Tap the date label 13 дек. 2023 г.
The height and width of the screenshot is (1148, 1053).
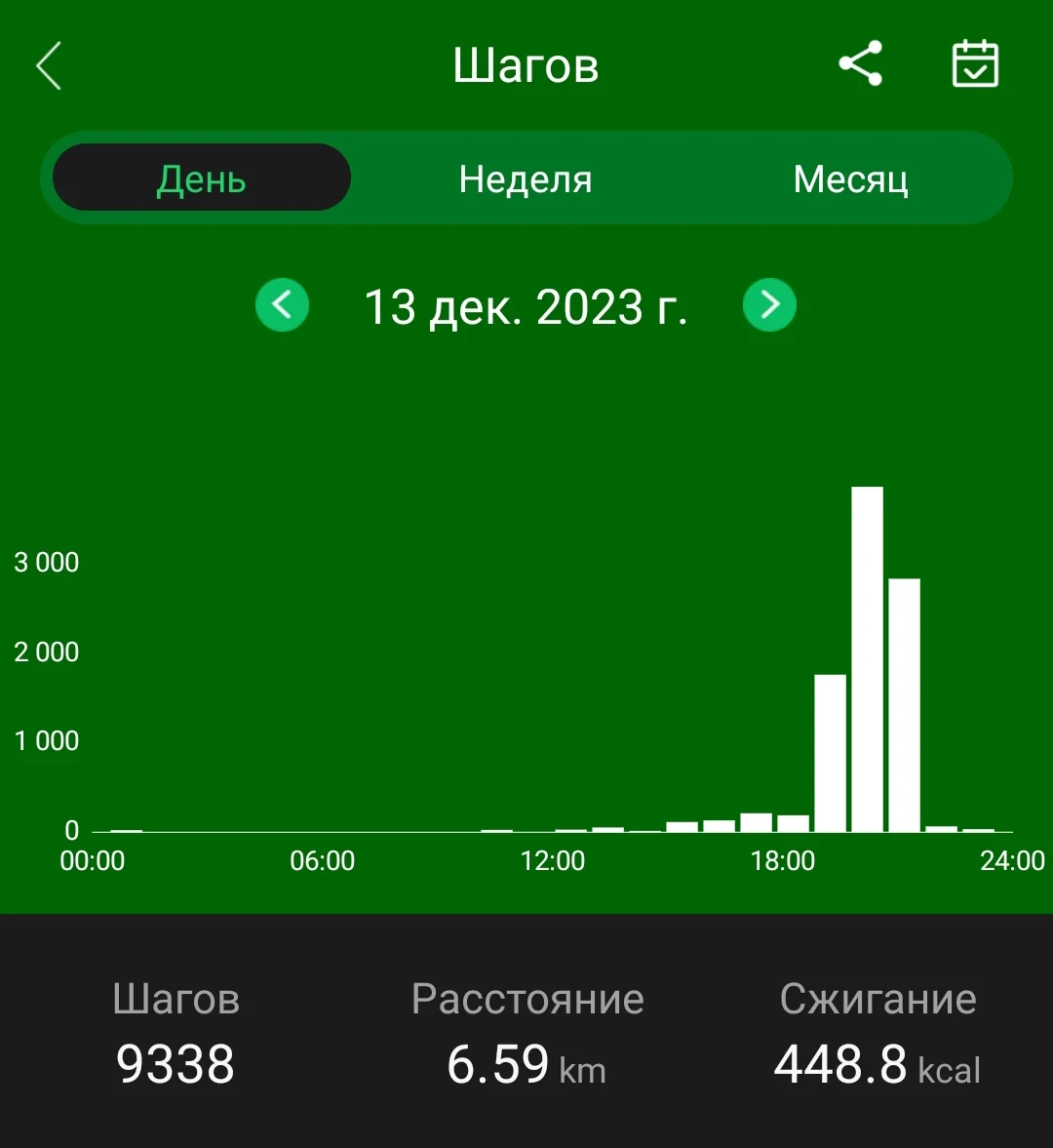[526, 305]
